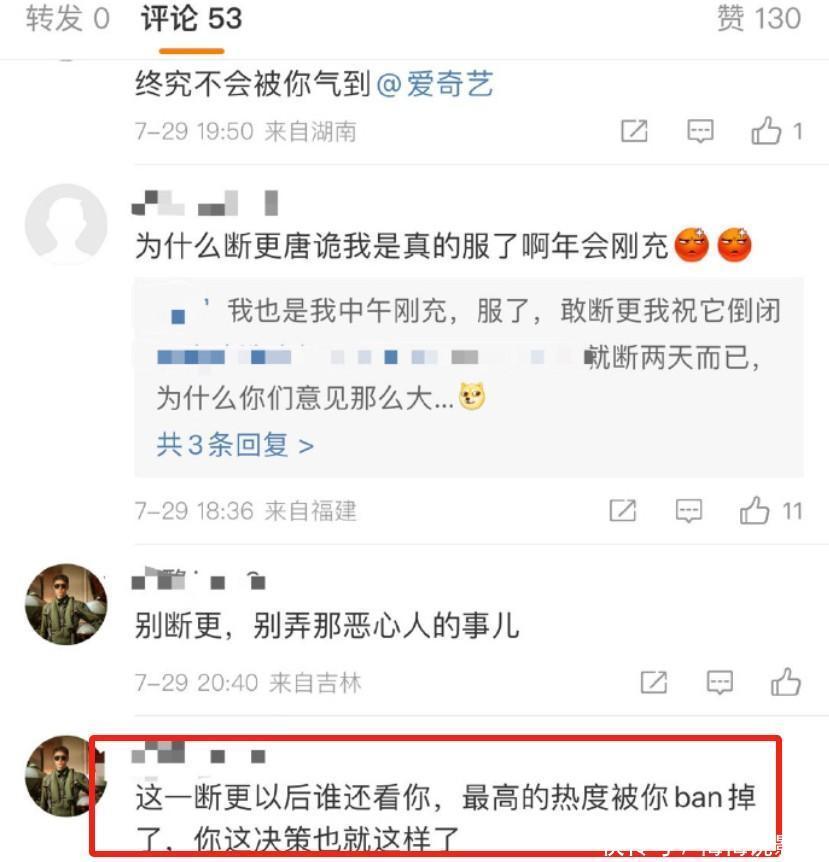Open the @爱奇艺 mention link
The height and width of the screenshot is (862, 829).
click(x=435, y=85)
